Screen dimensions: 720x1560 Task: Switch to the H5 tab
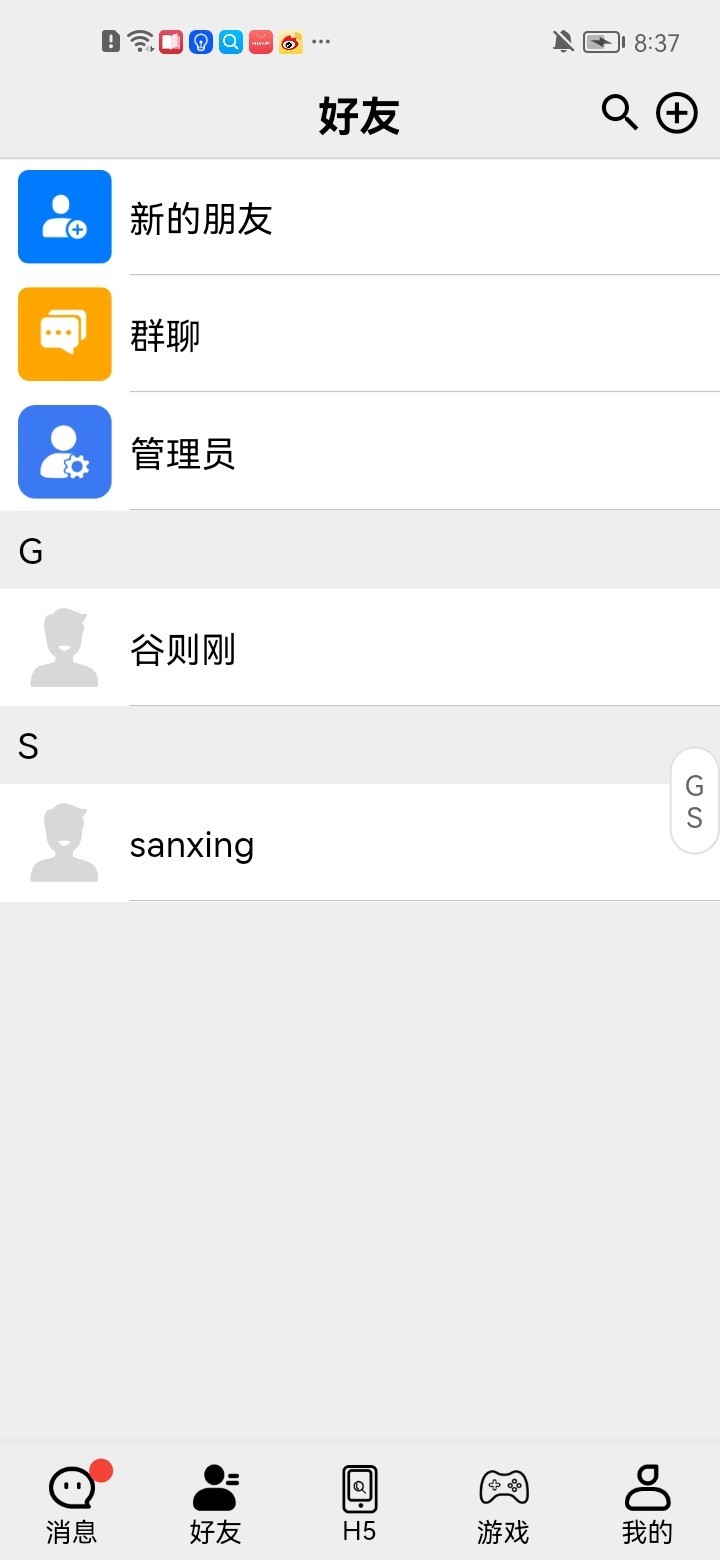coord(360,1503)
